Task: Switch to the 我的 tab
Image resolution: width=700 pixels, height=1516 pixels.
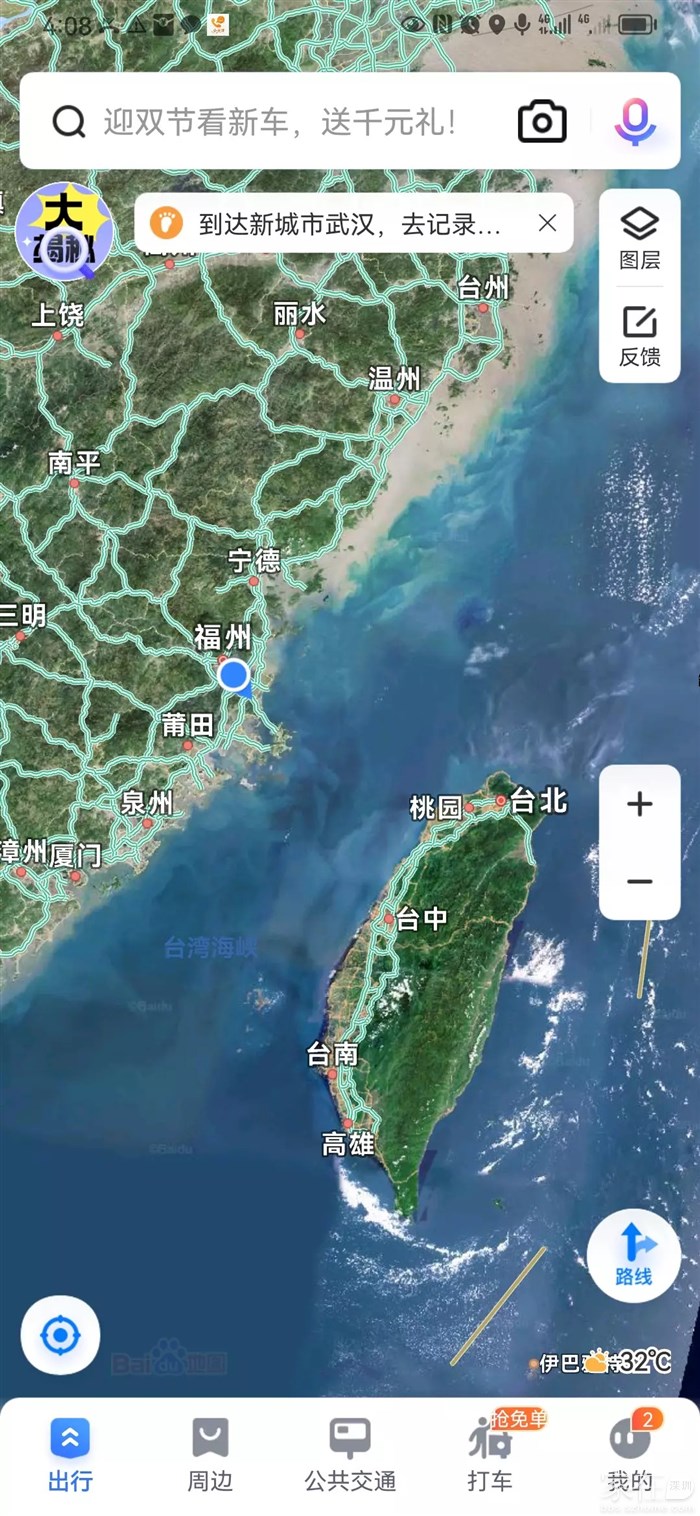Action: tap(630, 1455)
